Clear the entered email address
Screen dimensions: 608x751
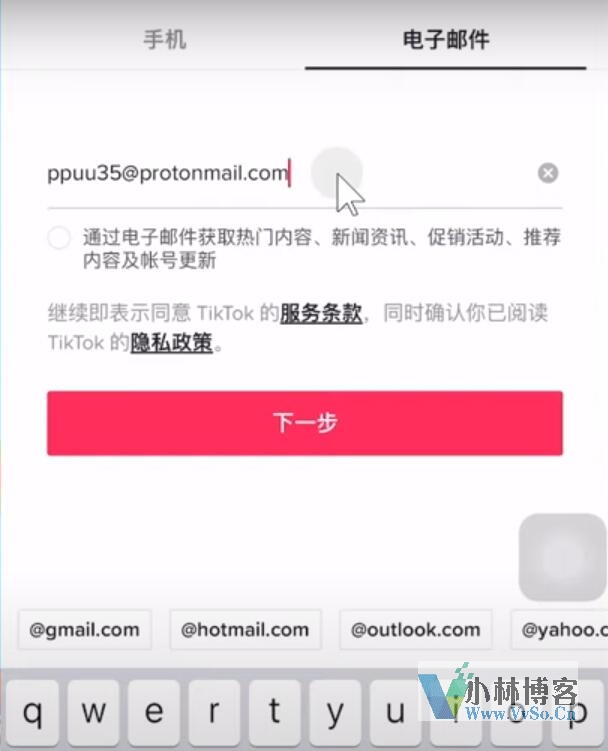click(x=548, y=173)
